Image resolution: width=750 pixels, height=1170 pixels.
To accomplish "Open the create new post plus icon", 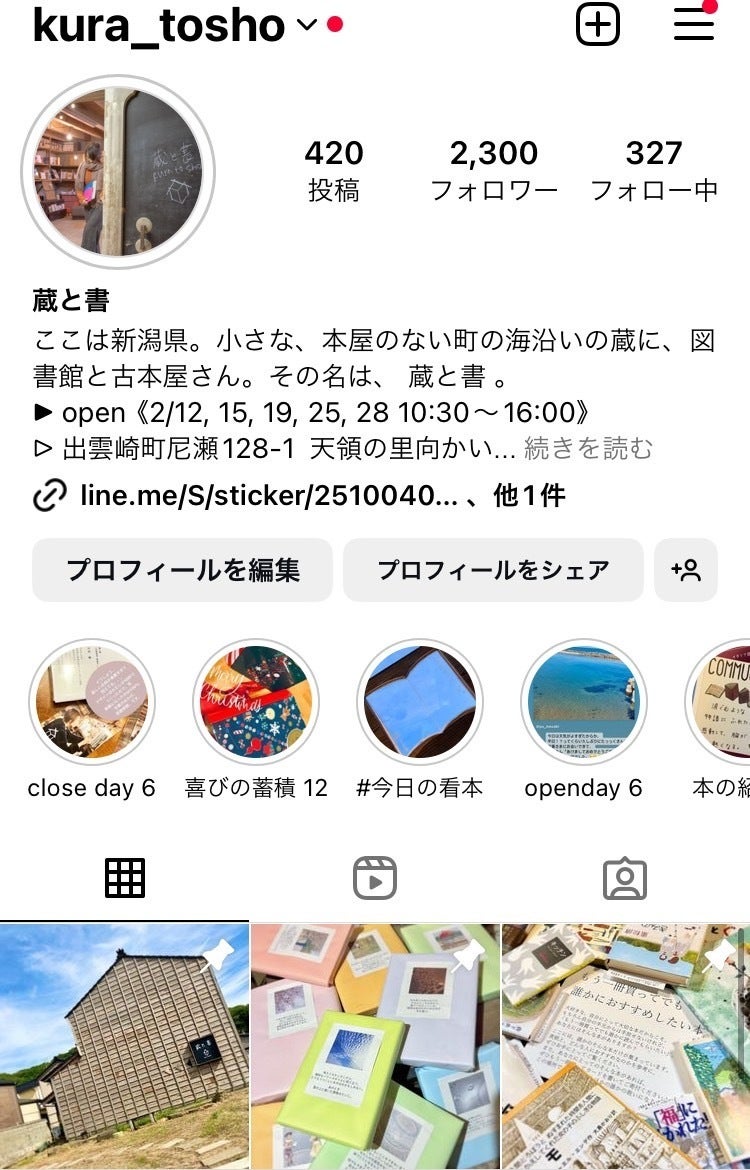I will click(x=598, y=25).
